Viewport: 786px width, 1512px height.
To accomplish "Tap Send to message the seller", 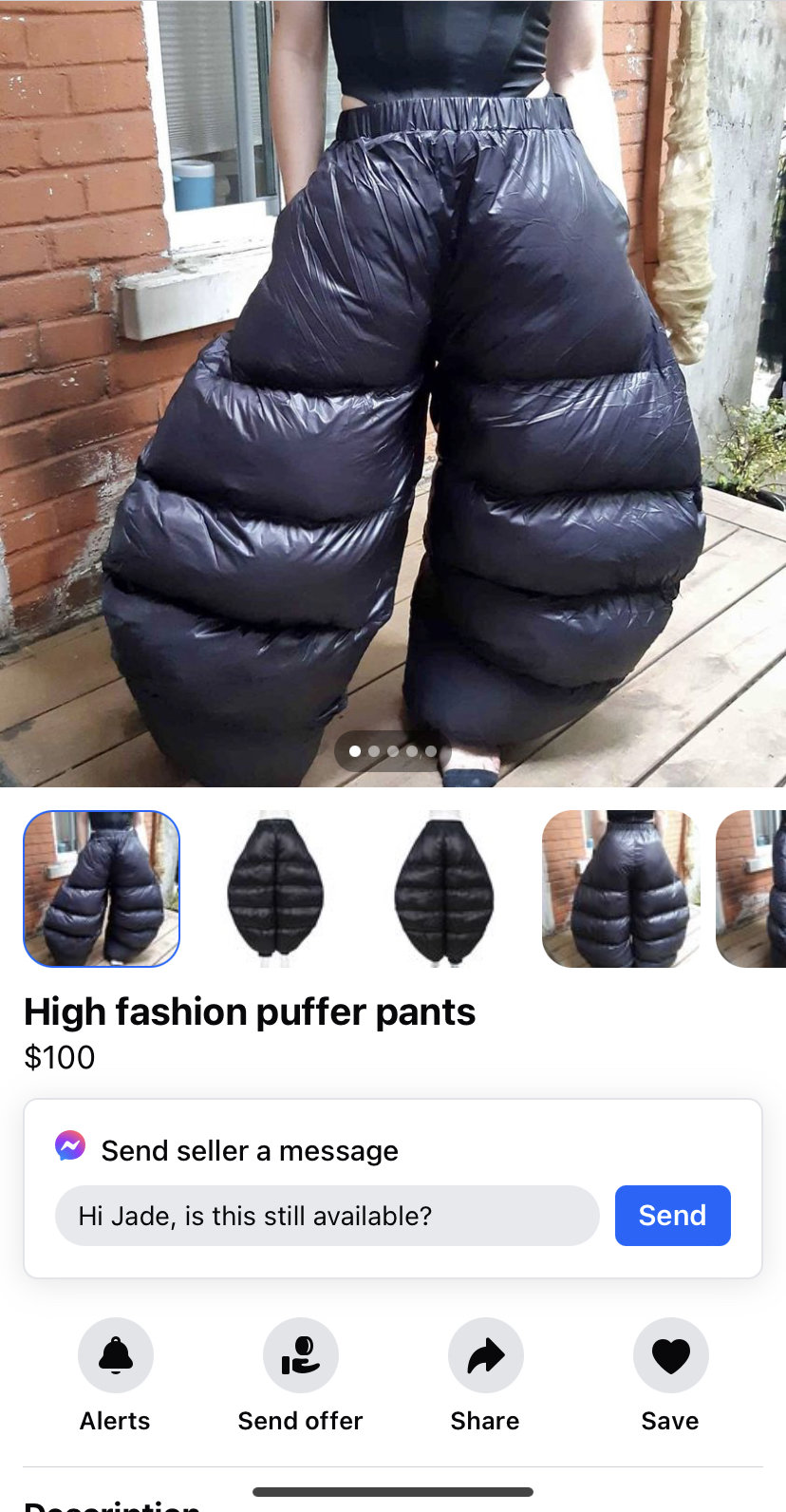I will [672, 1216].
